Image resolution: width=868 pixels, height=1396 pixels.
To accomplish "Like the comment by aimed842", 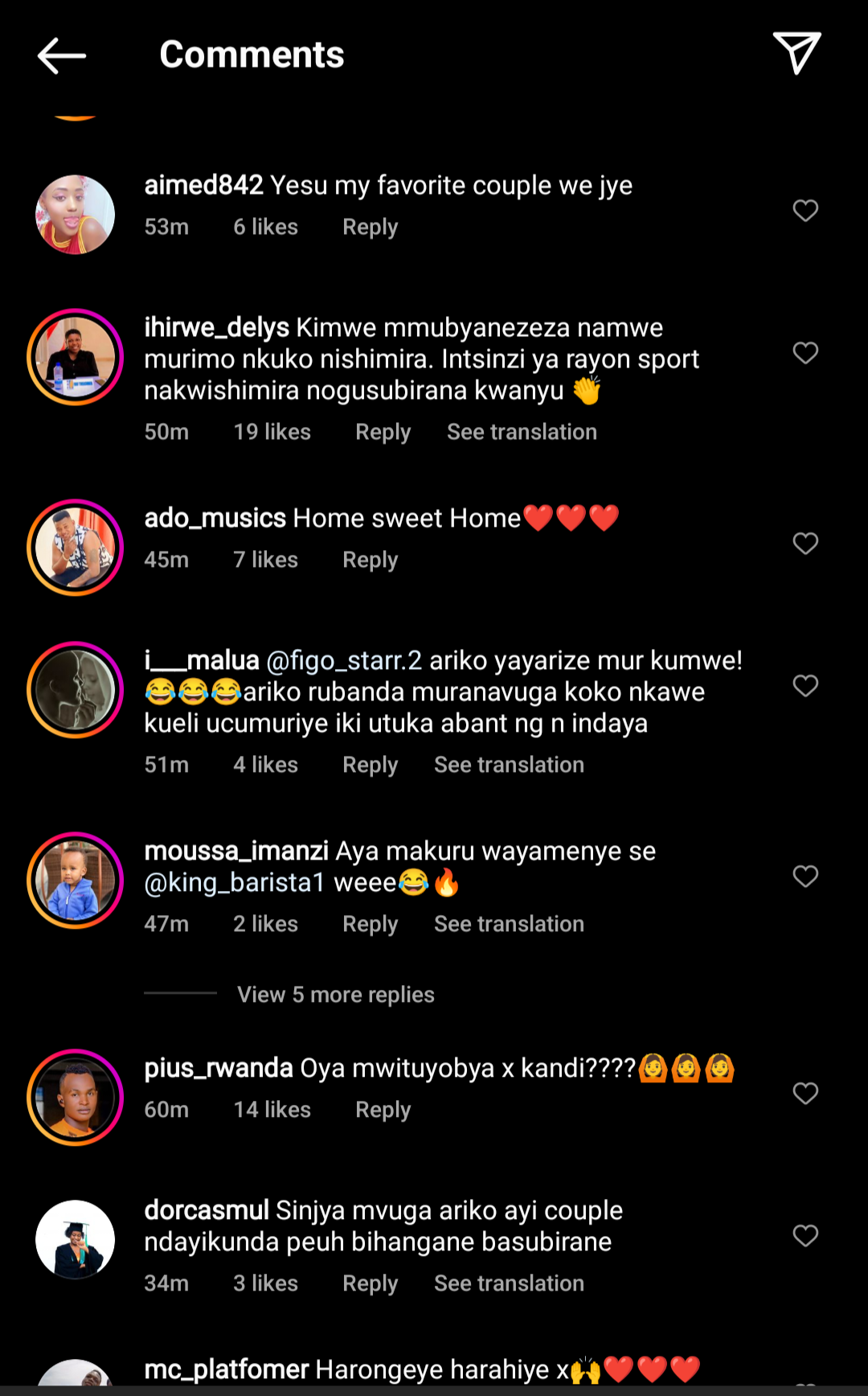I will (x=805, y=211).
